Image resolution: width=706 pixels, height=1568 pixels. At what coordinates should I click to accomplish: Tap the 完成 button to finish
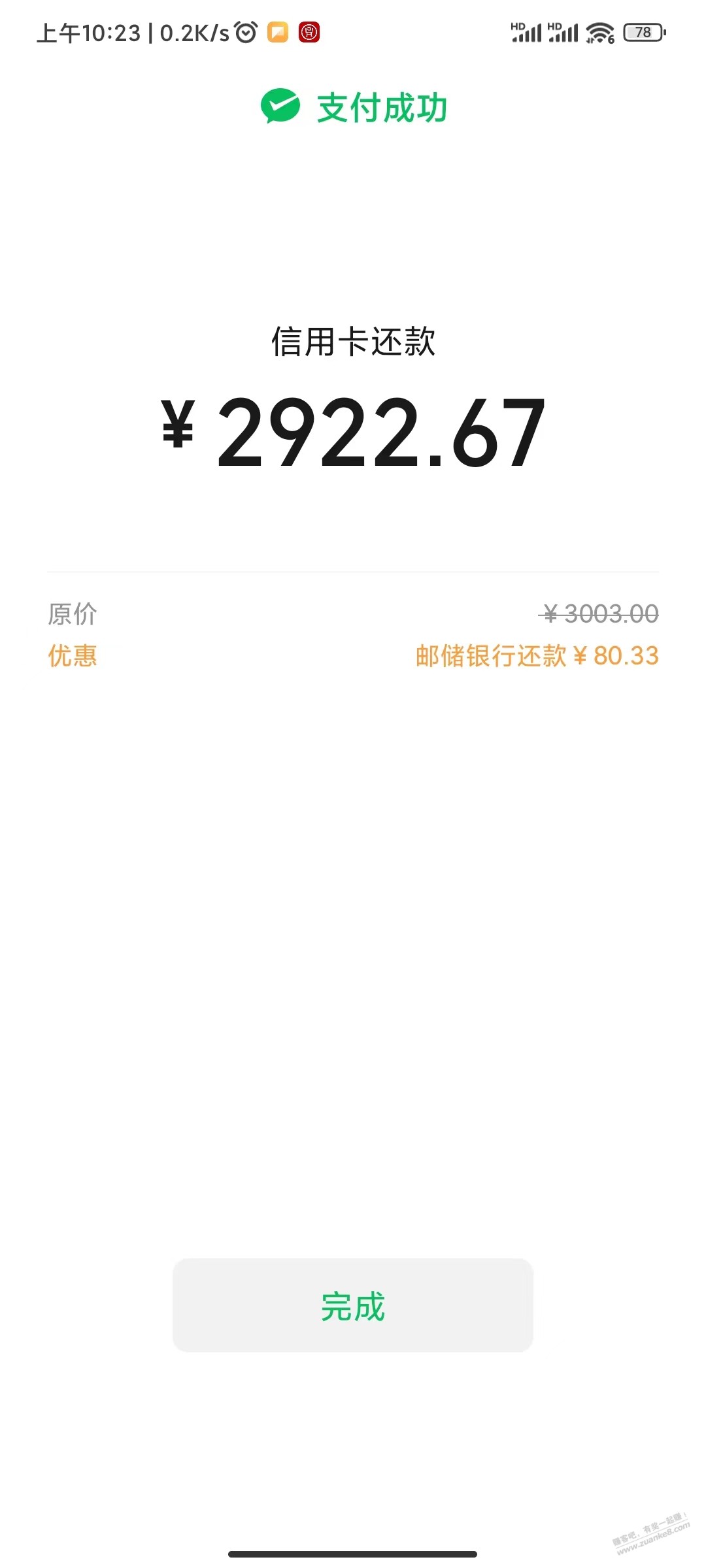coord(353,1305)
